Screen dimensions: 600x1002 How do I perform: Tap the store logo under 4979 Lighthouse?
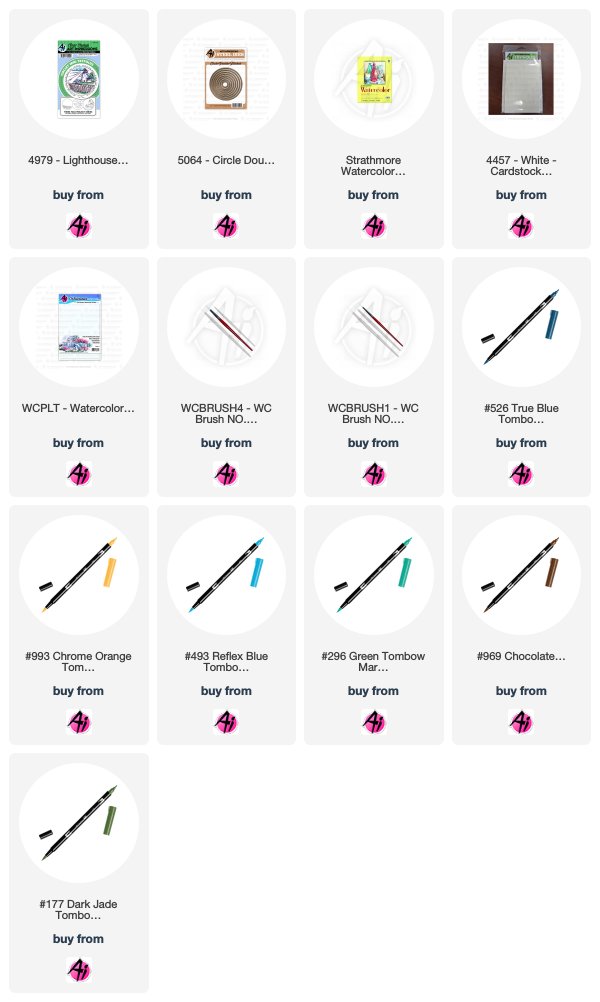(x=79, y=226)
